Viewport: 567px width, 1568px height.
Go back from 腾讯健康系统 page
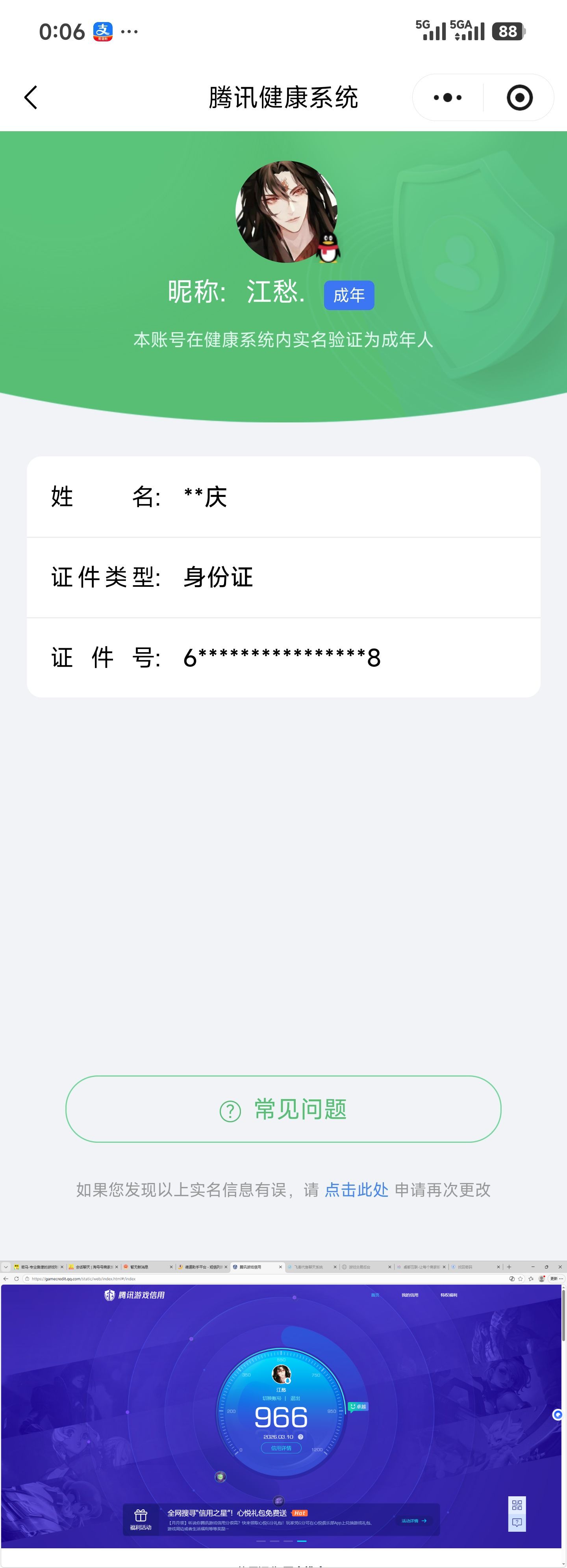[31, 97]
